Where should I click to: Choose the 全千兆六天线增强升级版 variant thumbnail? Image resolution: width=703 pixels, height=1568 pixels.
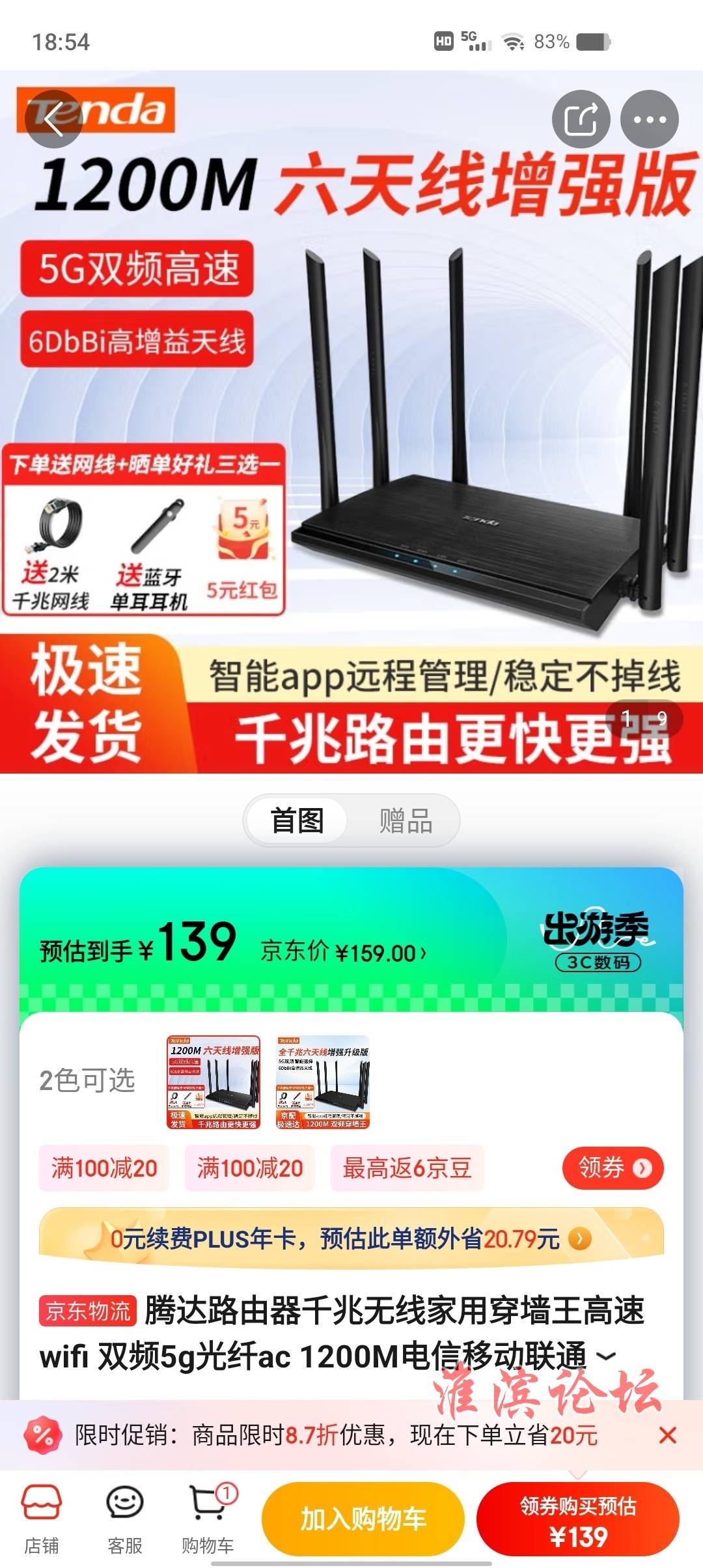[323, 1082]
